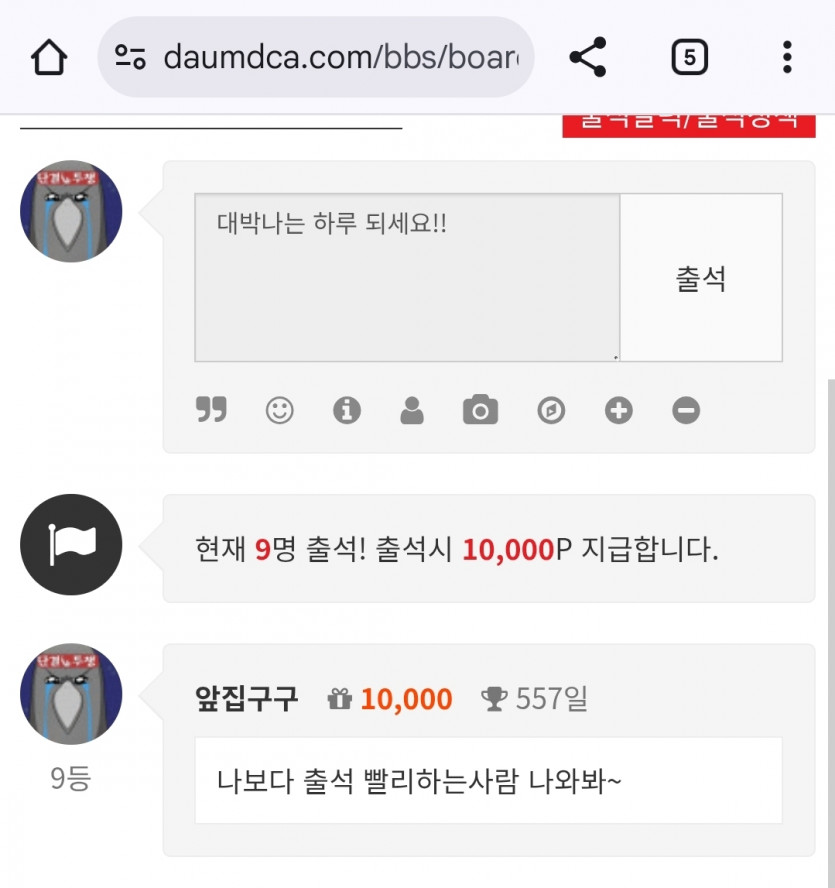Click the minus icon in the editor toolbar
Image resolution: width=835 pixels, height=888 pixels.
click(x=685, y=410)
